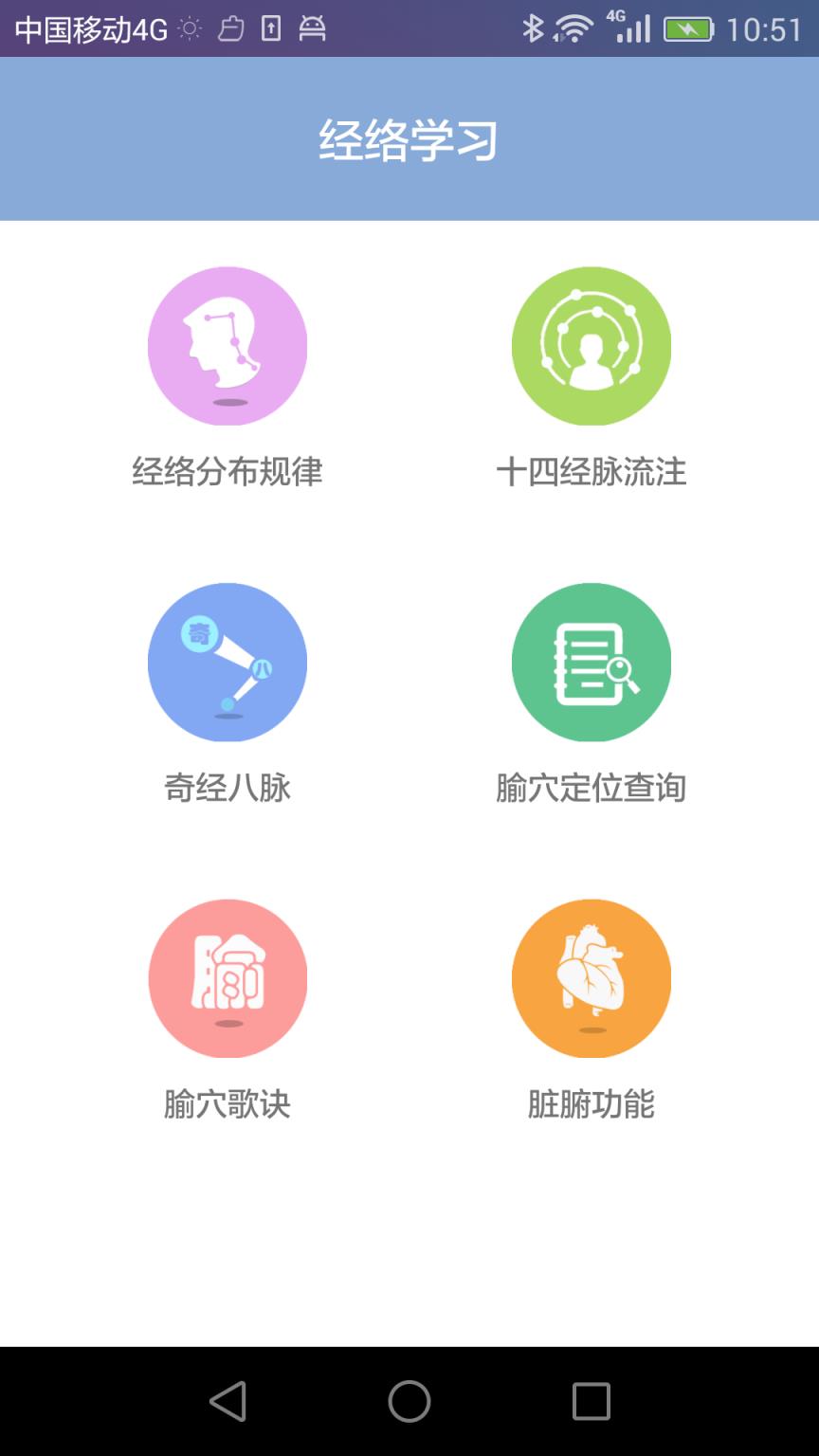Tap the 腧穴歌诀 pink character icon
The height and width of the screenshot is (1456, 819).
click(227, 978)
